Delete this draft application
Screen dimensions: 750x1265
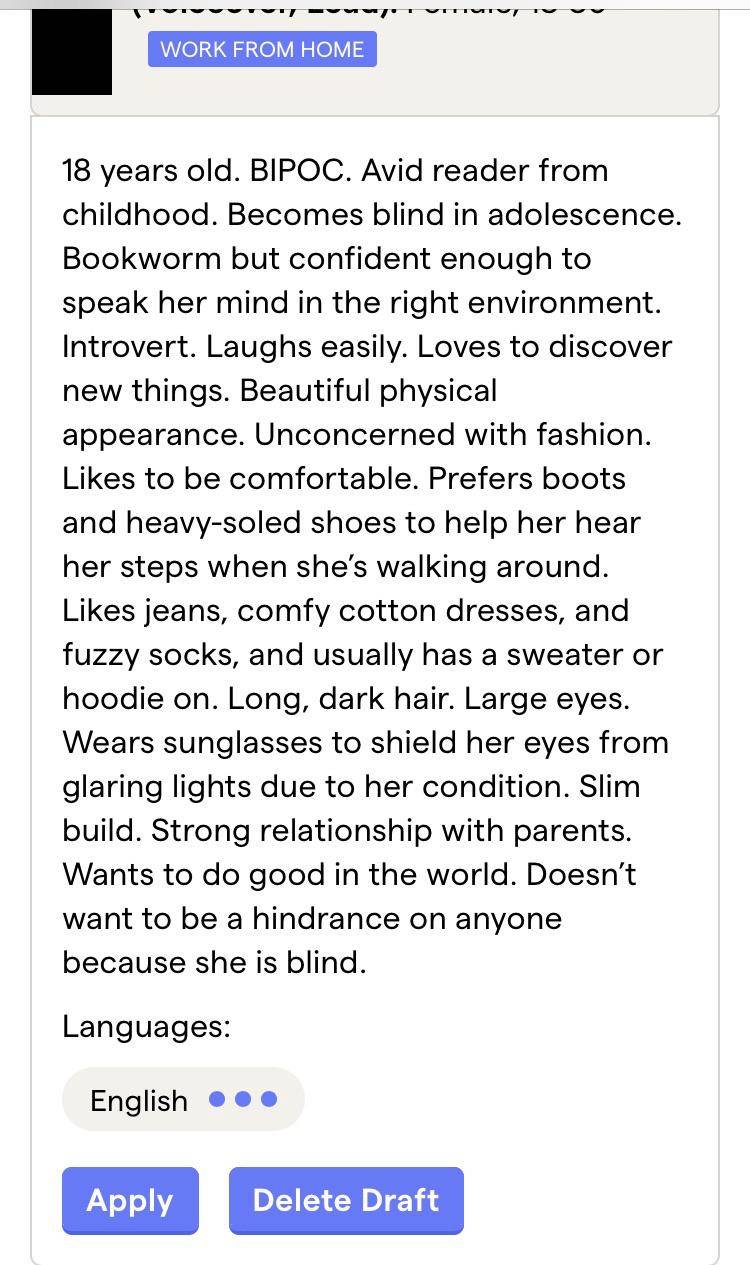click(346, 1200)
